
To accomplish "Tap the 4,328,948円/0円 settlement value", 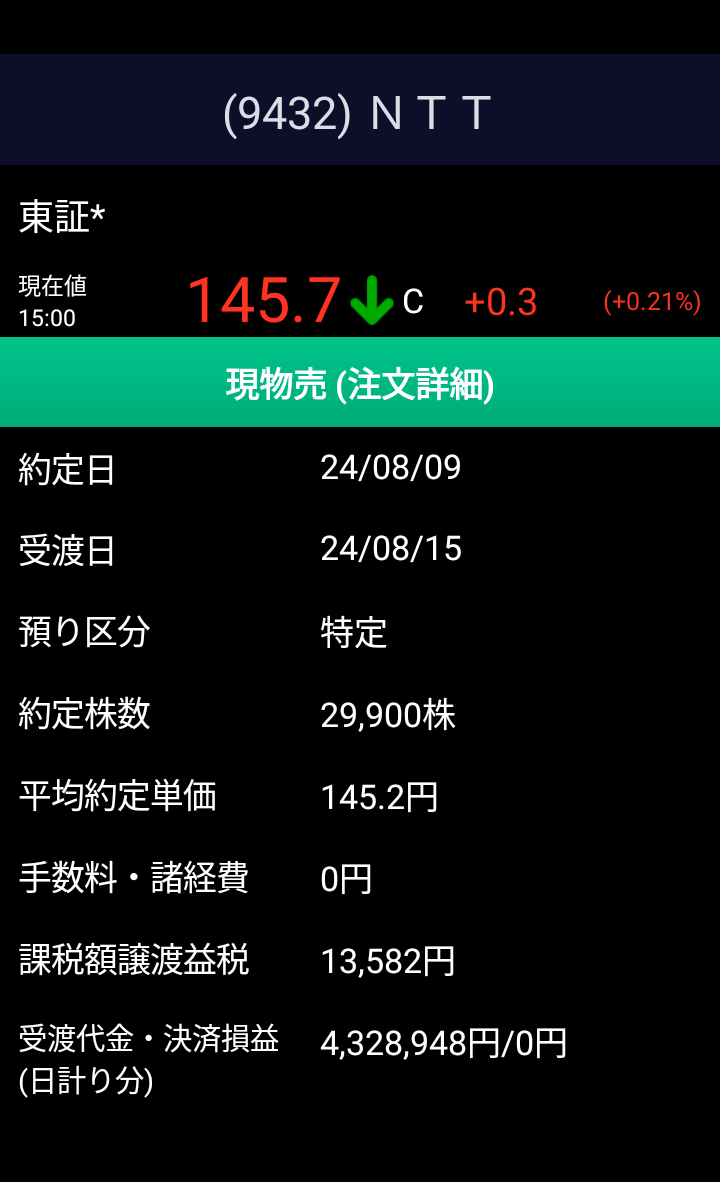I will point(442,1043).
